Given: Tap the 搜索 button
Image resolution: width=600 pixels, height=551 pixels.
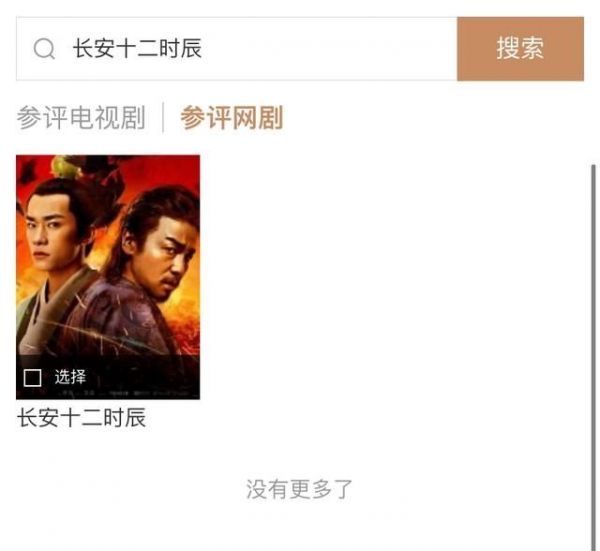Looking at the screenshot, I should click(520, 48).
